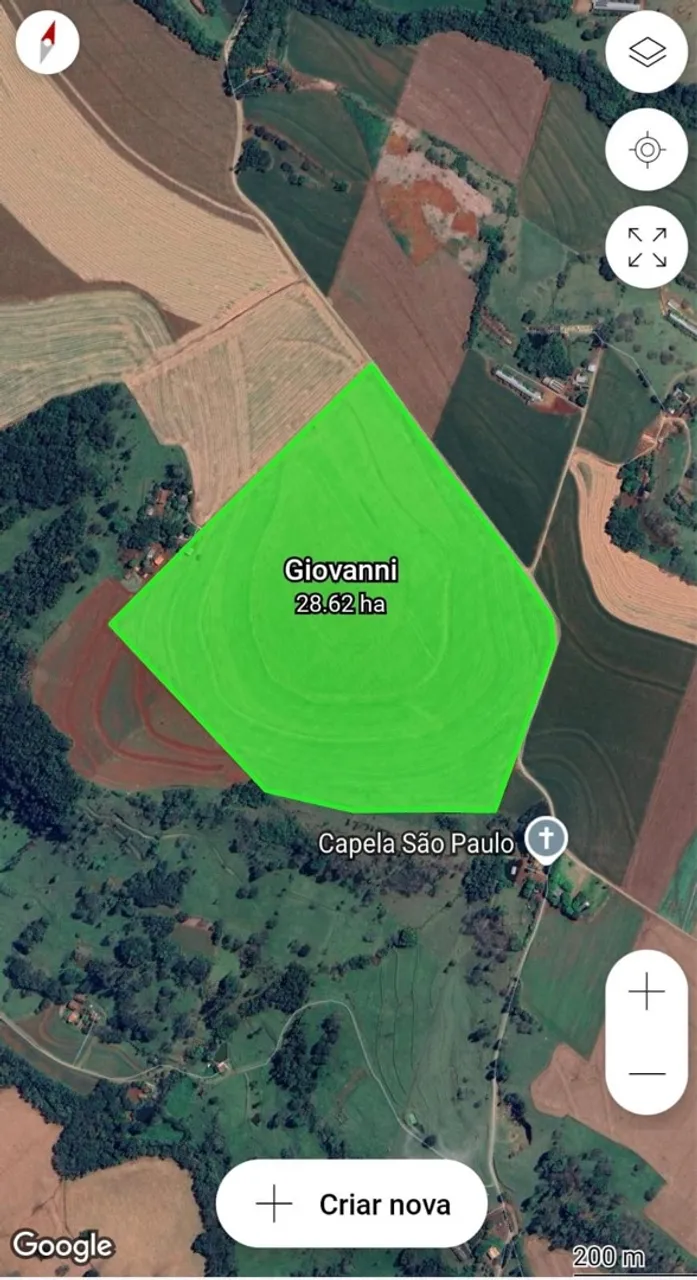
Task: Open the map layers selector
Action: [646, 52]
